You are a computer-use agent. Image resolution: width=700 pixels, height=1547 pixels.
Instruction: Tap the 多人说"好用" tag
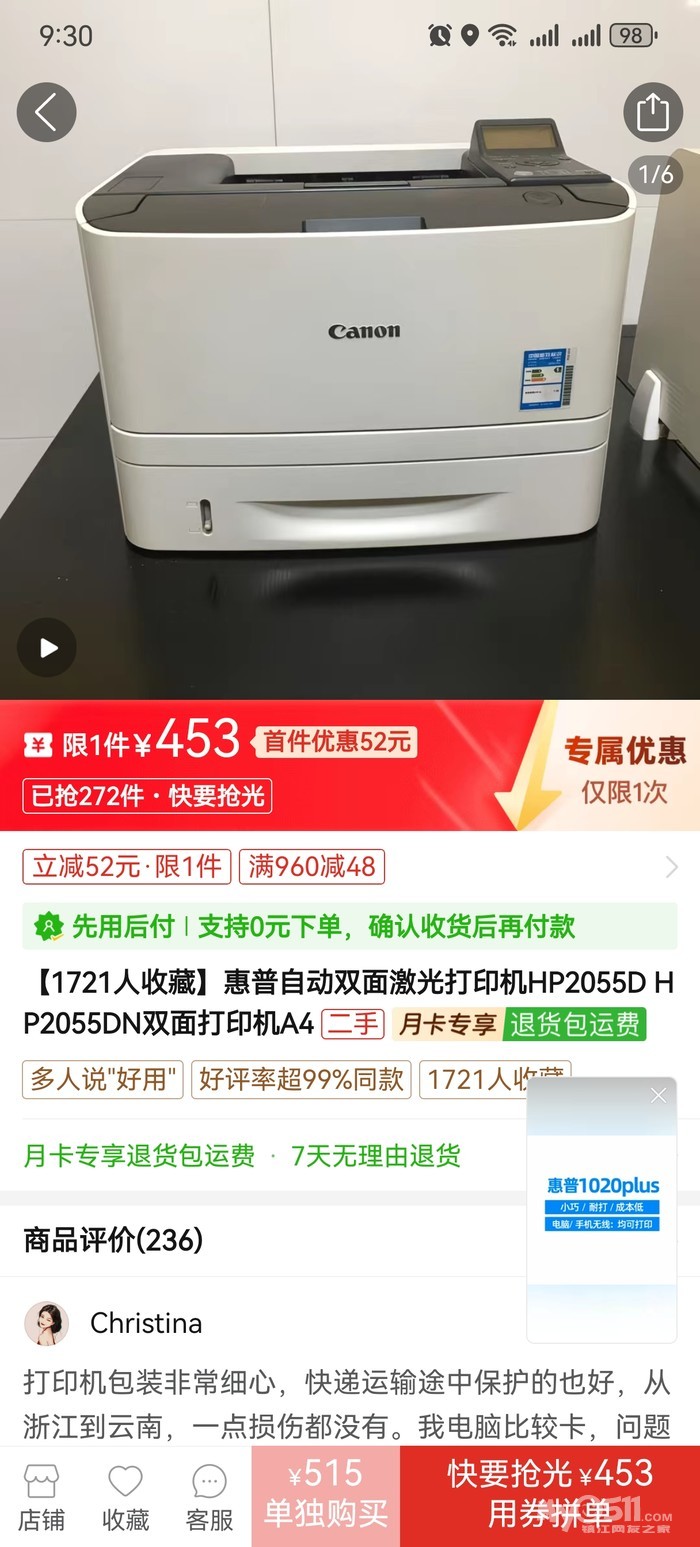click(103, 1079)
